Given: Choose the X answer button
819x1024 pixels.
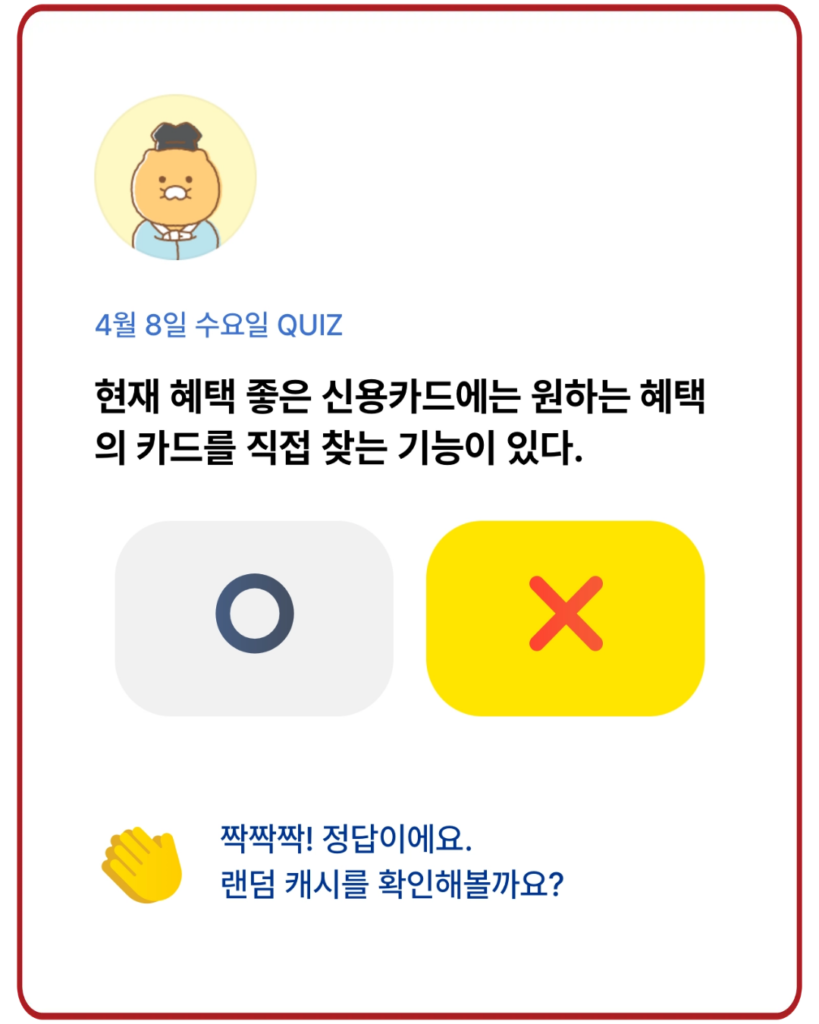Looking at the screenshot, I should point(565,617).
